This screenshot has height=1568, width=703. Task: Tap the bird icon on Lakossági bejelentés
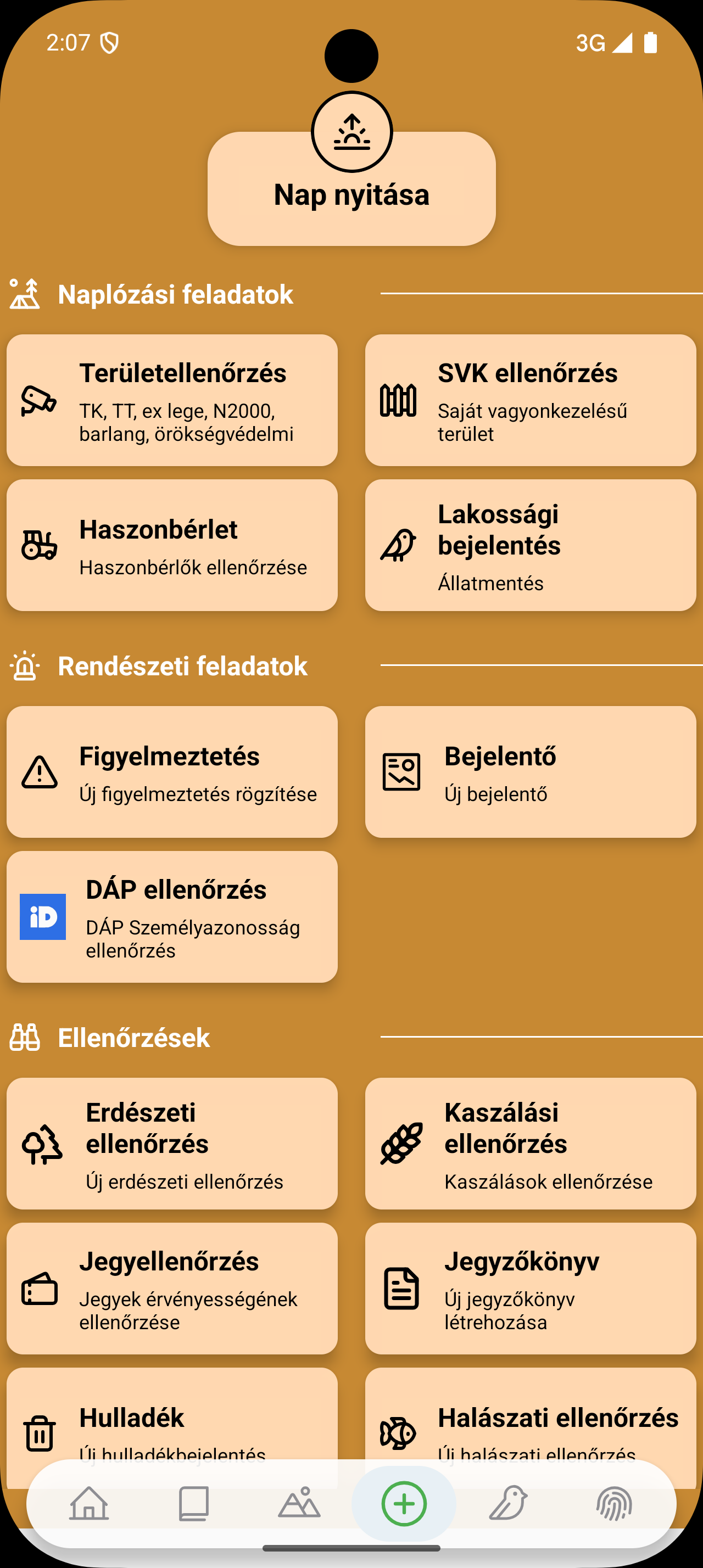(x=398, y=546)
